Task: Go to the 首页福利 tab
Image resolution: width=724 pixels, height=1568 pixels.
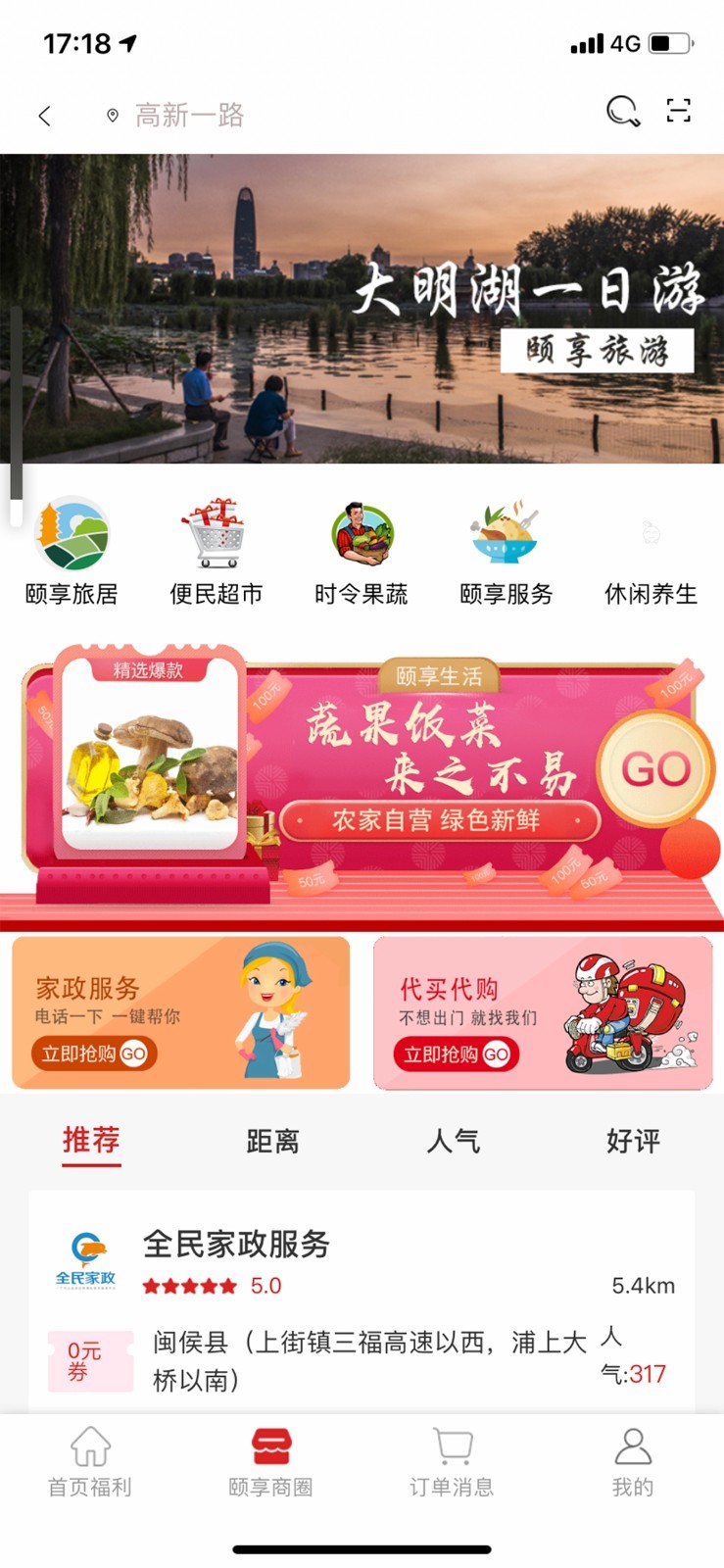Action: tap(90, 1462)
